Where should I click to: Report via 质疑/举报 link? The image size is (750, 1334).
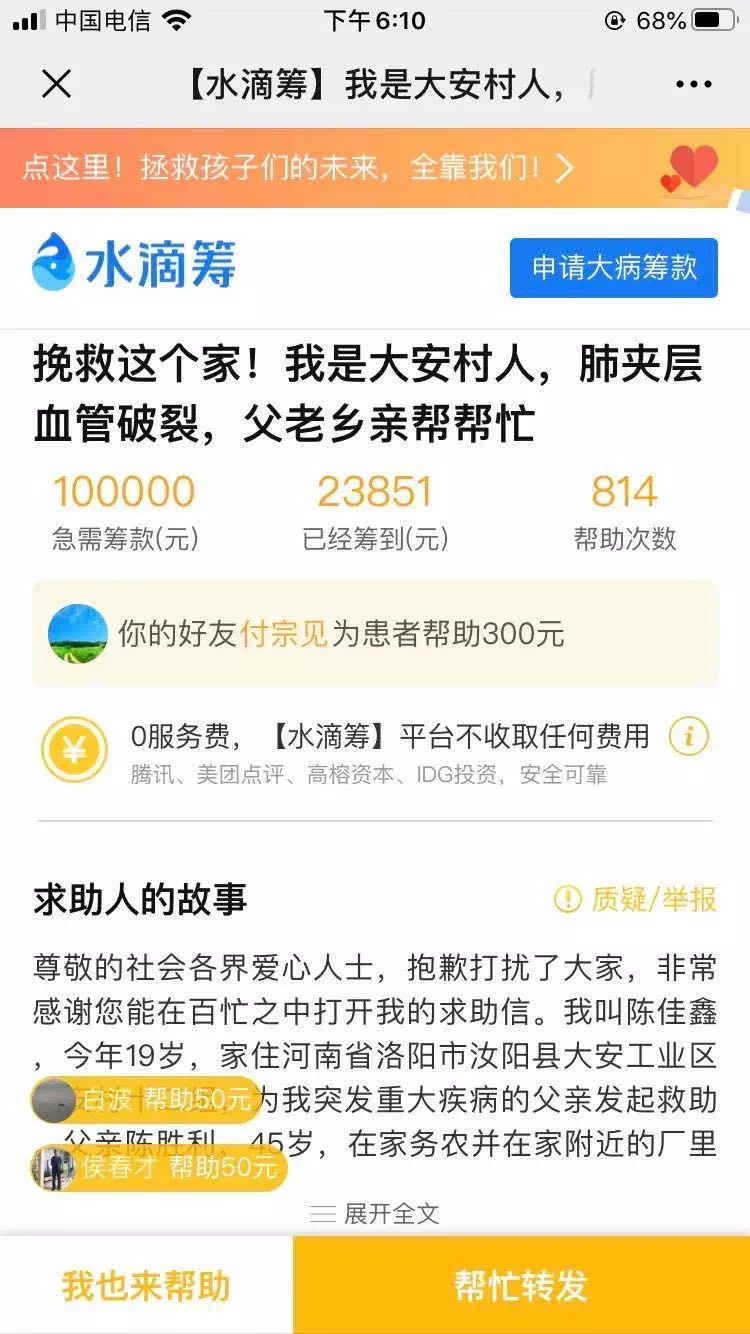click(x=636, y=899)
